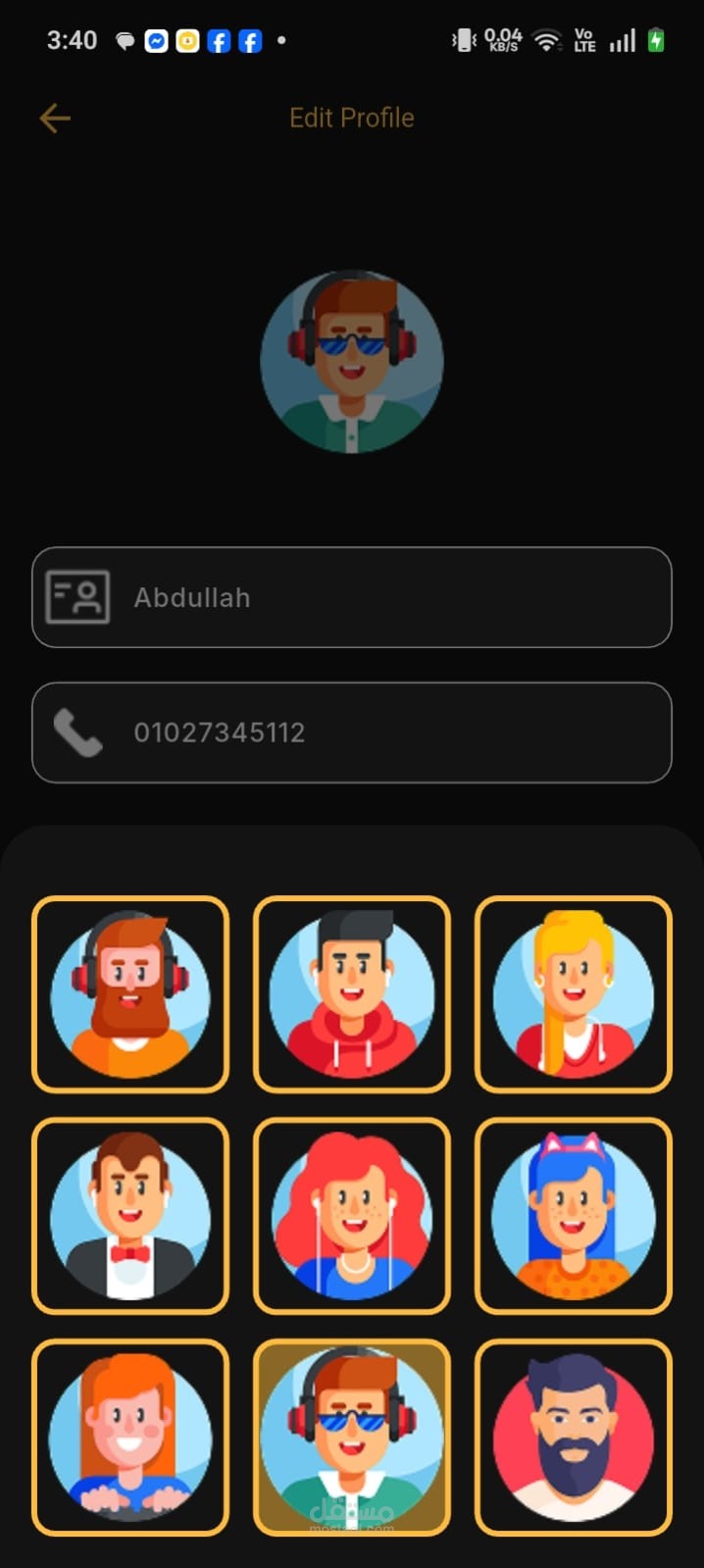Select the tuxedo and red bow tie avatar
Screen dimensions: 704x1568
coord(130,1216)
